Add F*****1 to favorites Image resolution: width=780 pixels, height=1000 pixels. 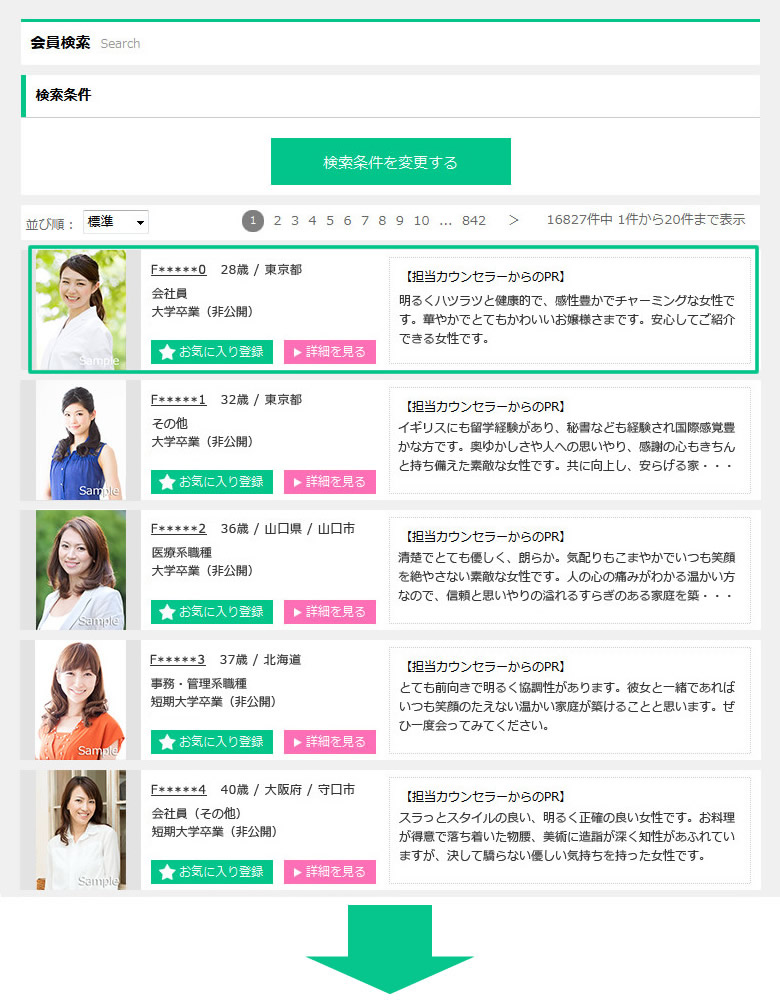(x=212, y=482)
